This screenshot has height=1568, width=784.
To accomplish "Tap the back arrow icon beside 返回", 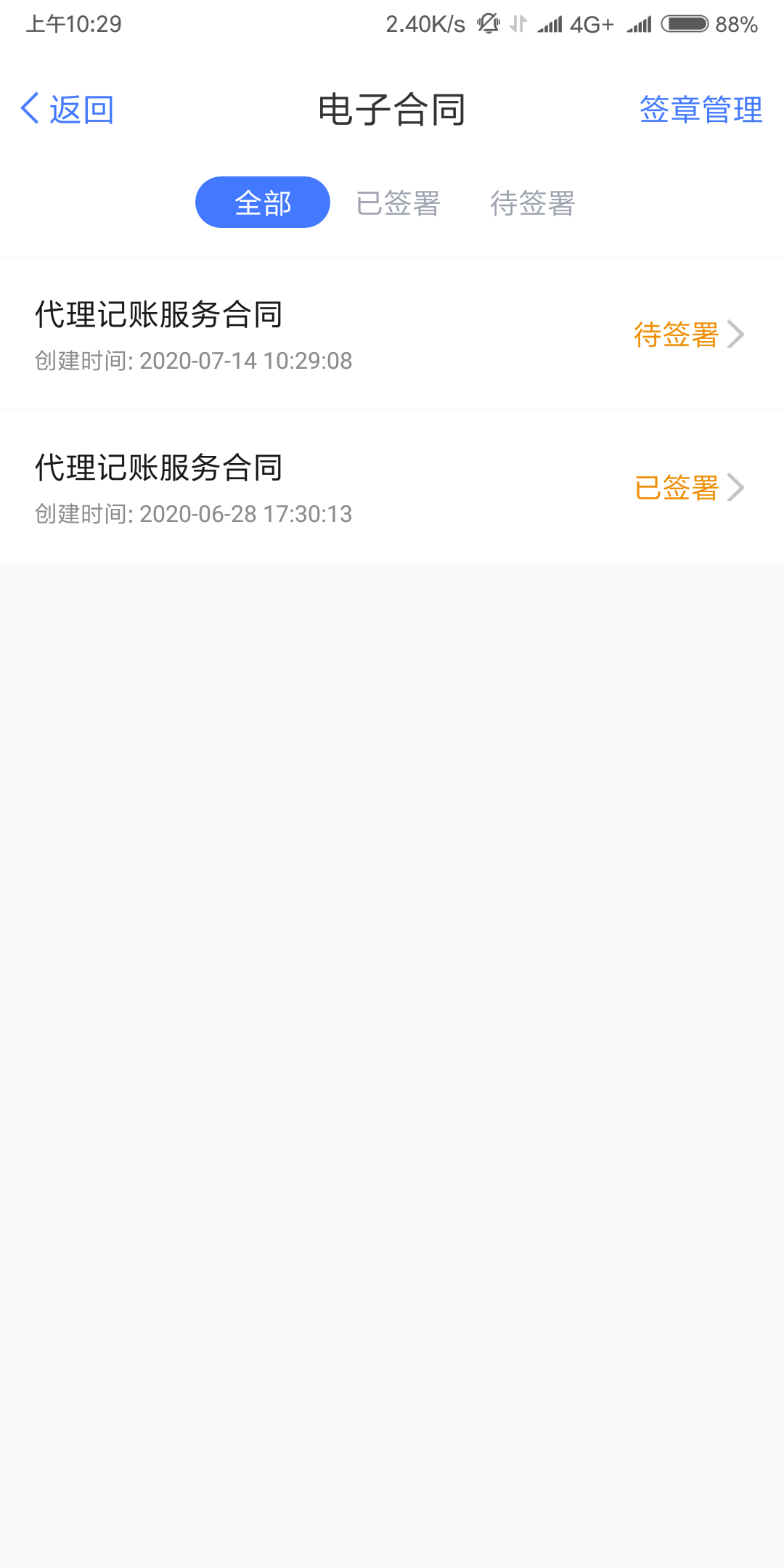I will point(29,109).
